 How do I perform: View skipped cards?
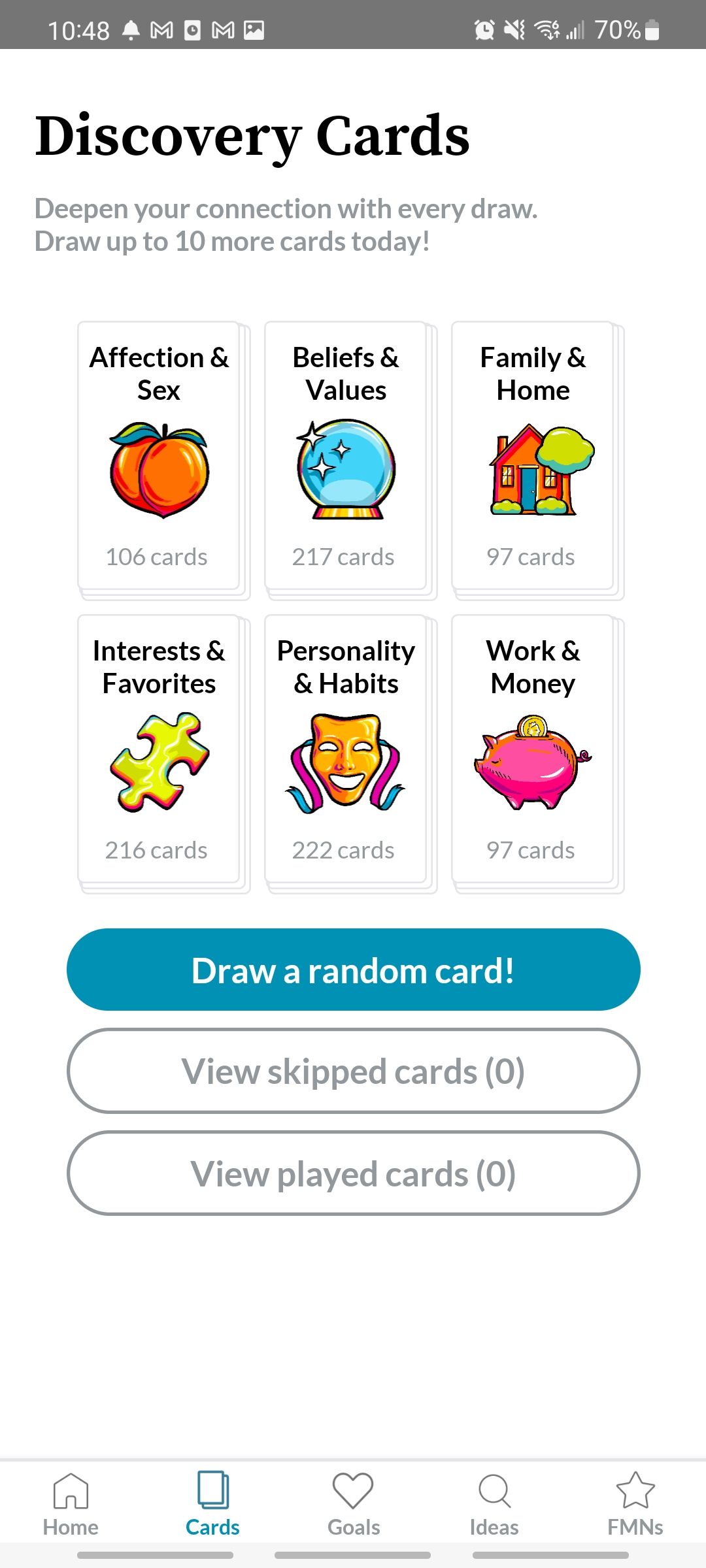353,1071
